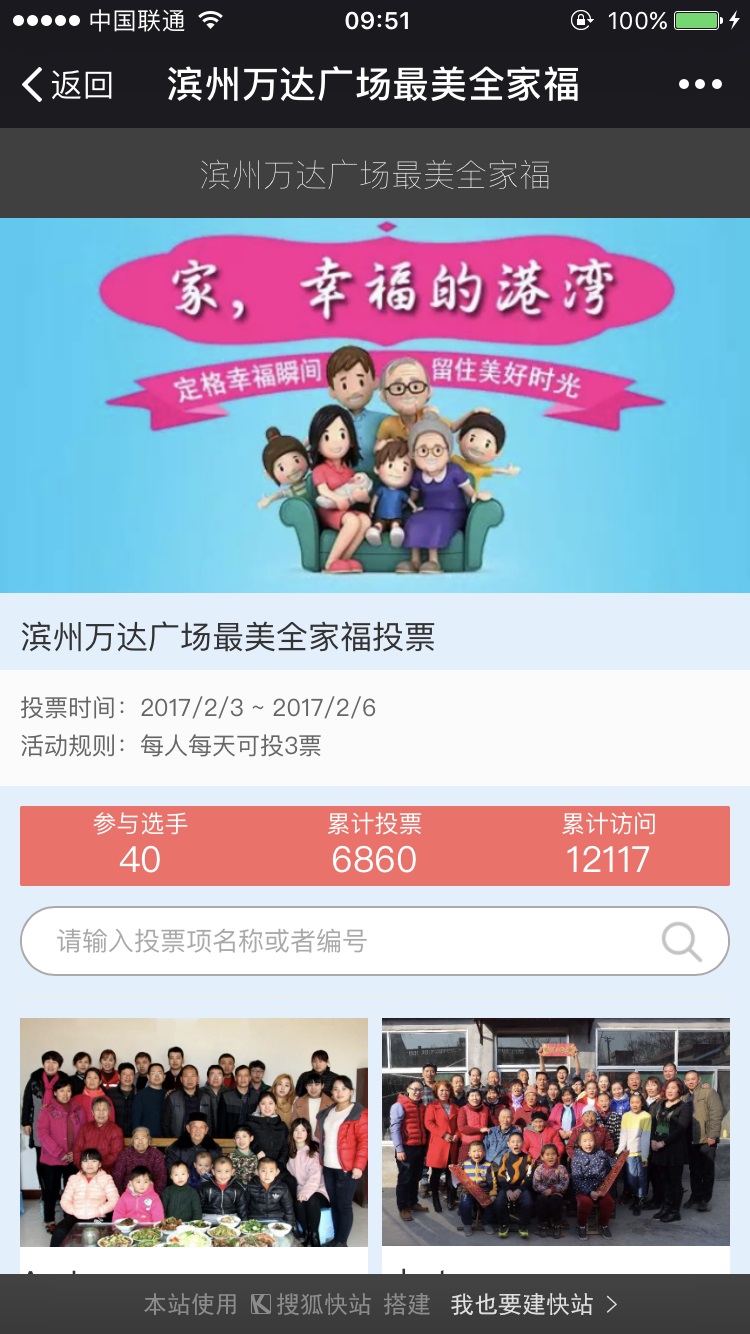750x1334 pixels.
Task: Open the three-dot overflow menu
Action: coord(700,85)
